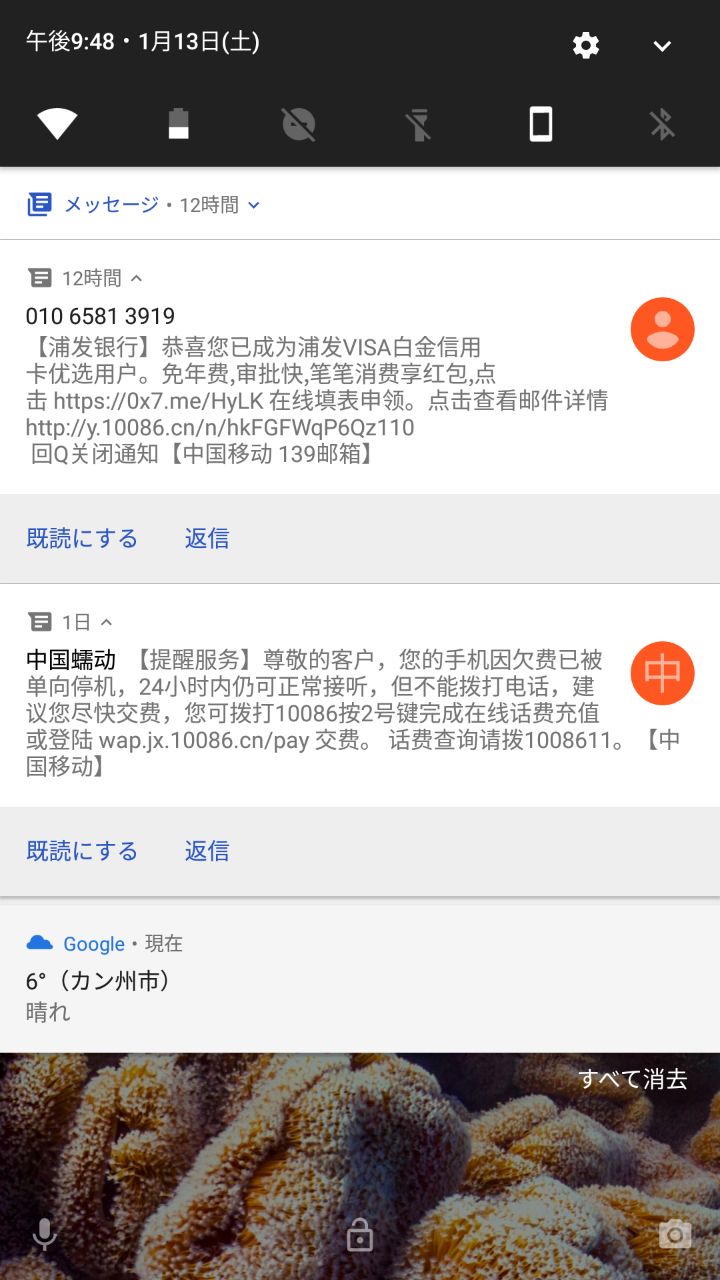The width and height of the screenshot is (720, 1280).
Task: Mark the 浦发银行 message as read
Action: point(82,538)
